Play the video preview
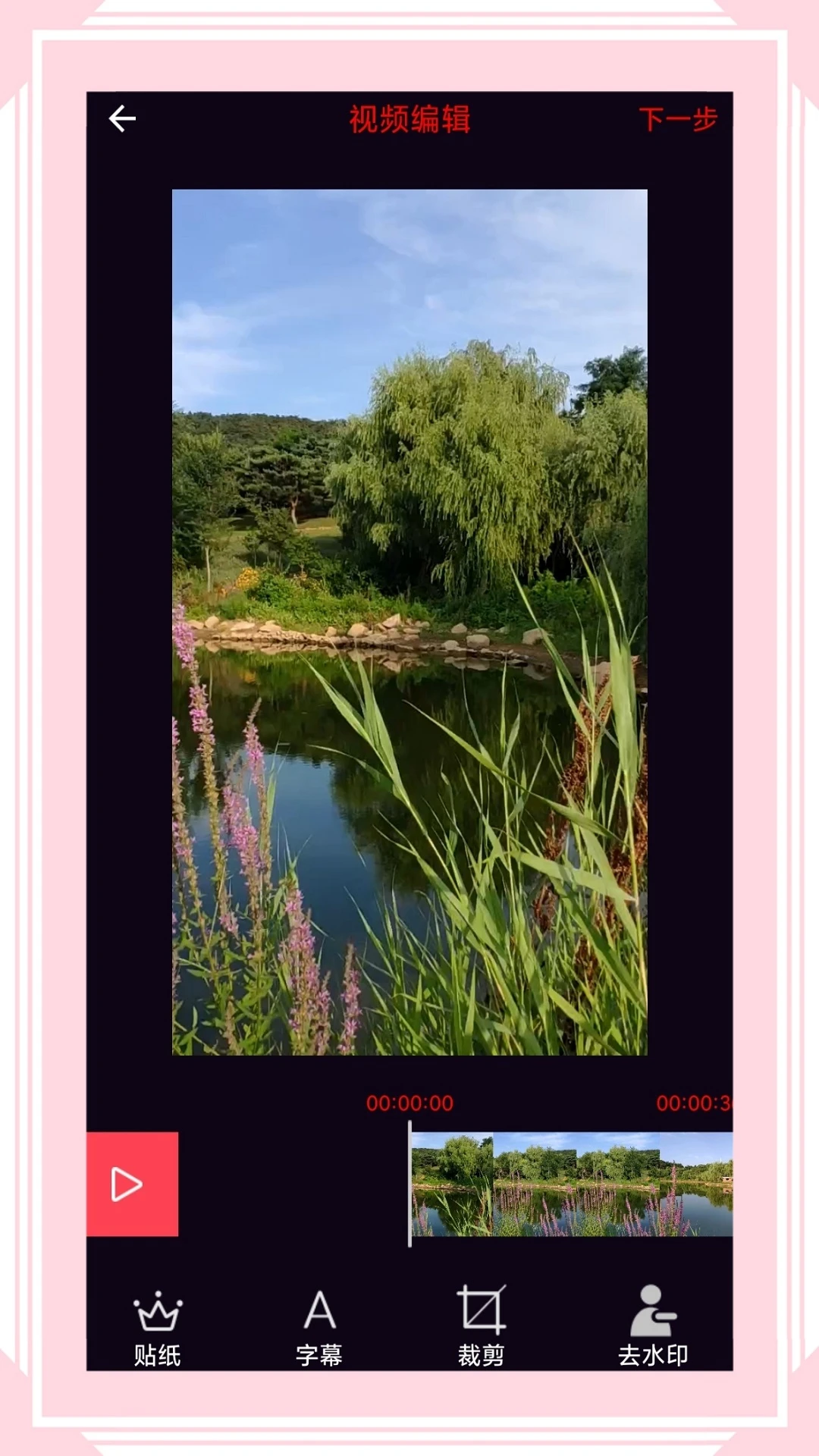The image size is (819, 1456). pos(132,1184)
